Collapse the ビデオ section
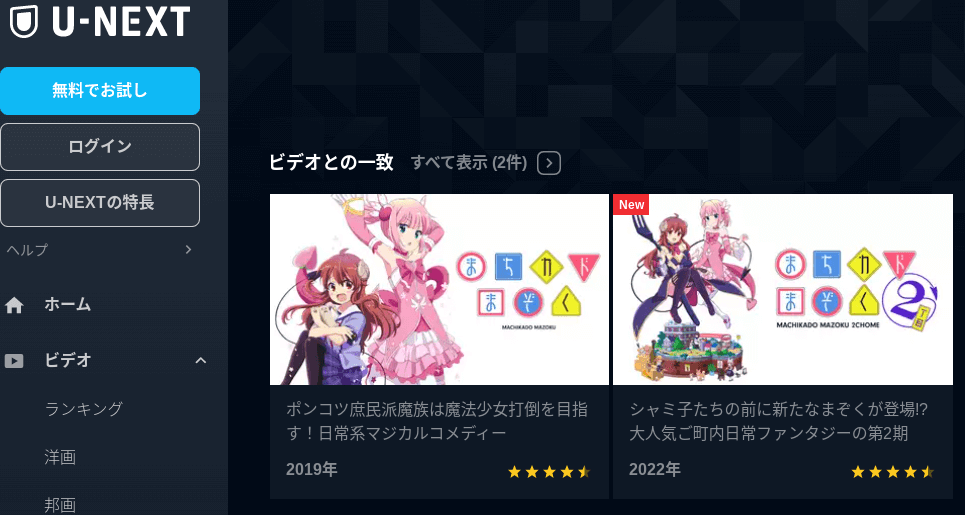The image size is (965, 515). point(200,360)
